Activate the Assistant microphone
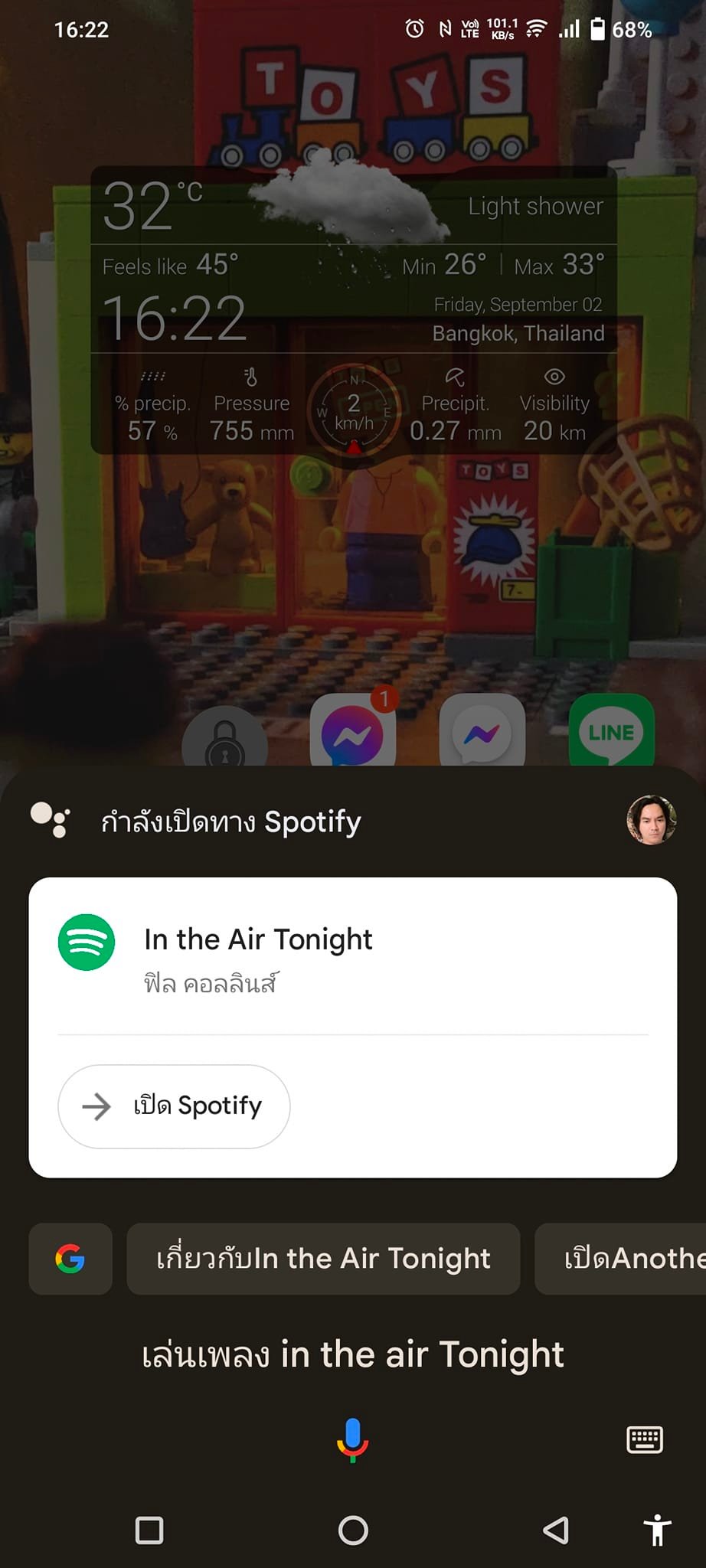 [x=352, y=1439]
